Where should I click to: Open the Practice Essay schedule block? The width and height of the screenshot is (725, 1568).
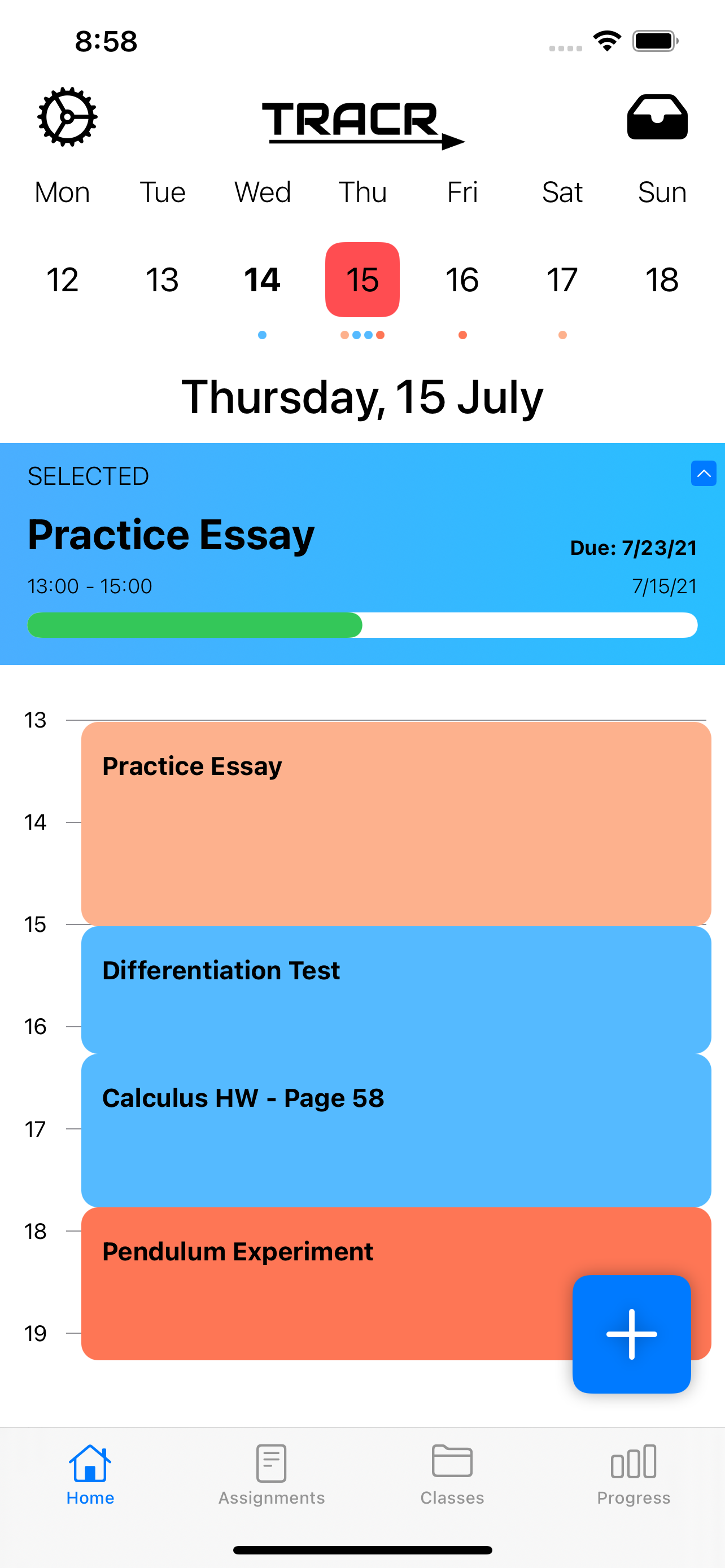pyautogui.click(x=396, y=823)
